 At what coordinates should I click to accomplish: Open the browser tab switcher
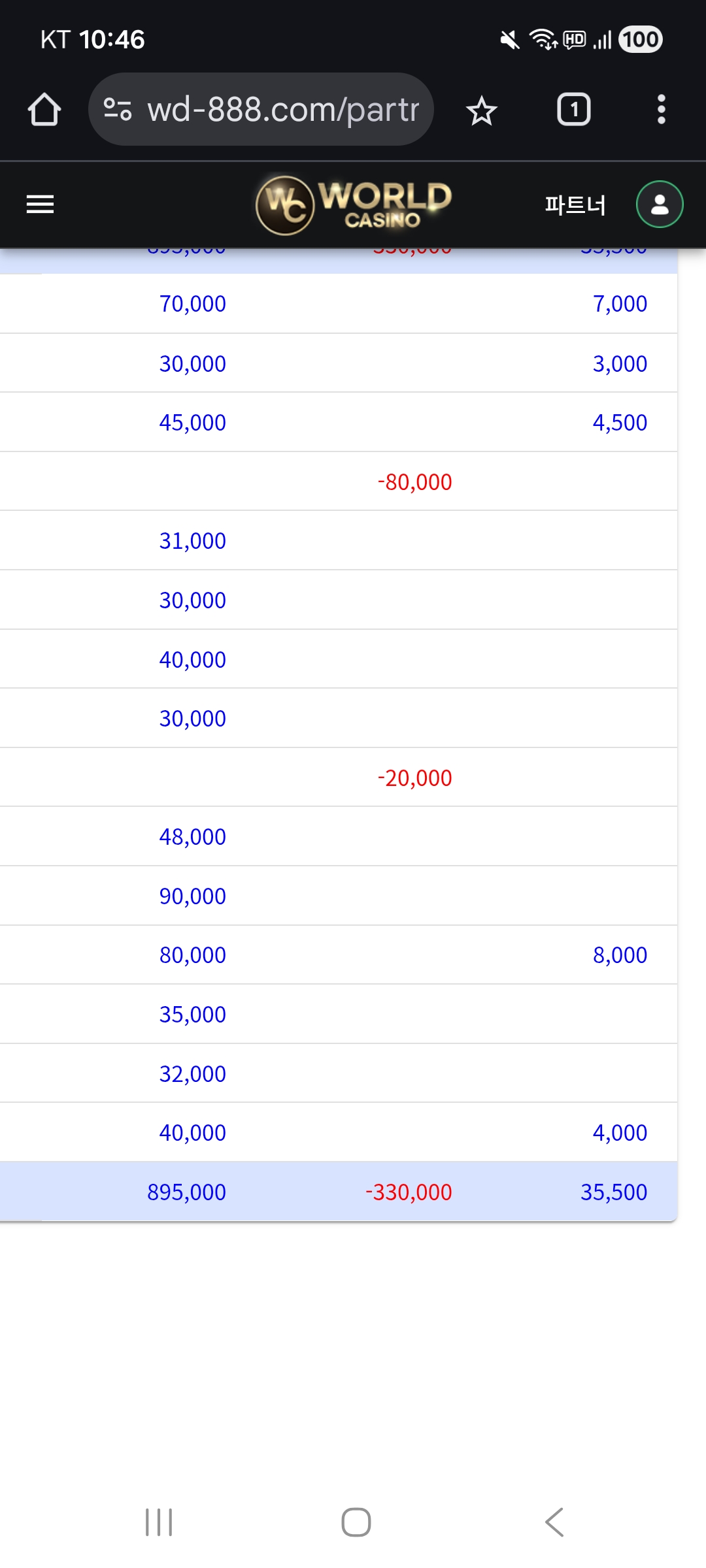(573, 109)
